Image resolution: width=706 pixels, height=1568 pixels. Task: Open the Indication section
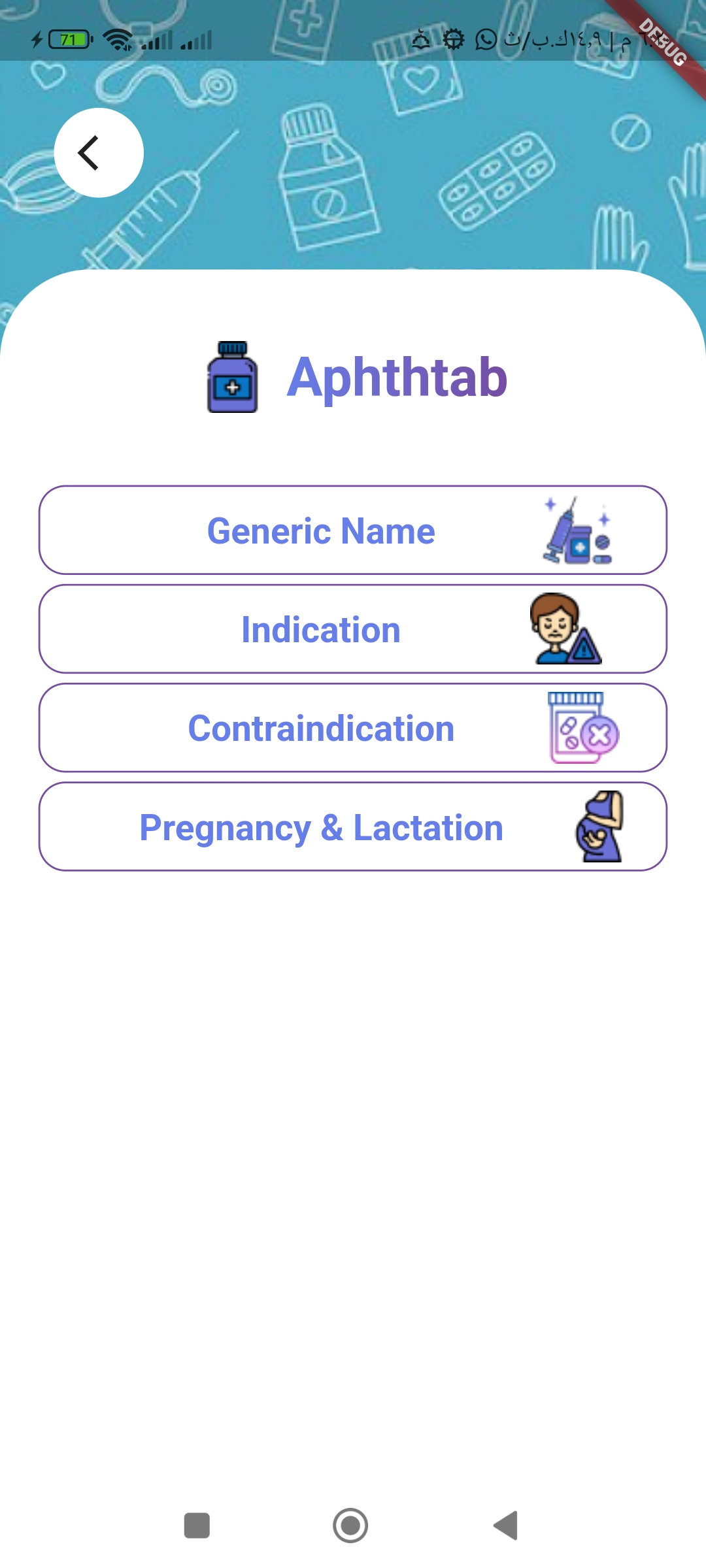click(x=320, y=629)
